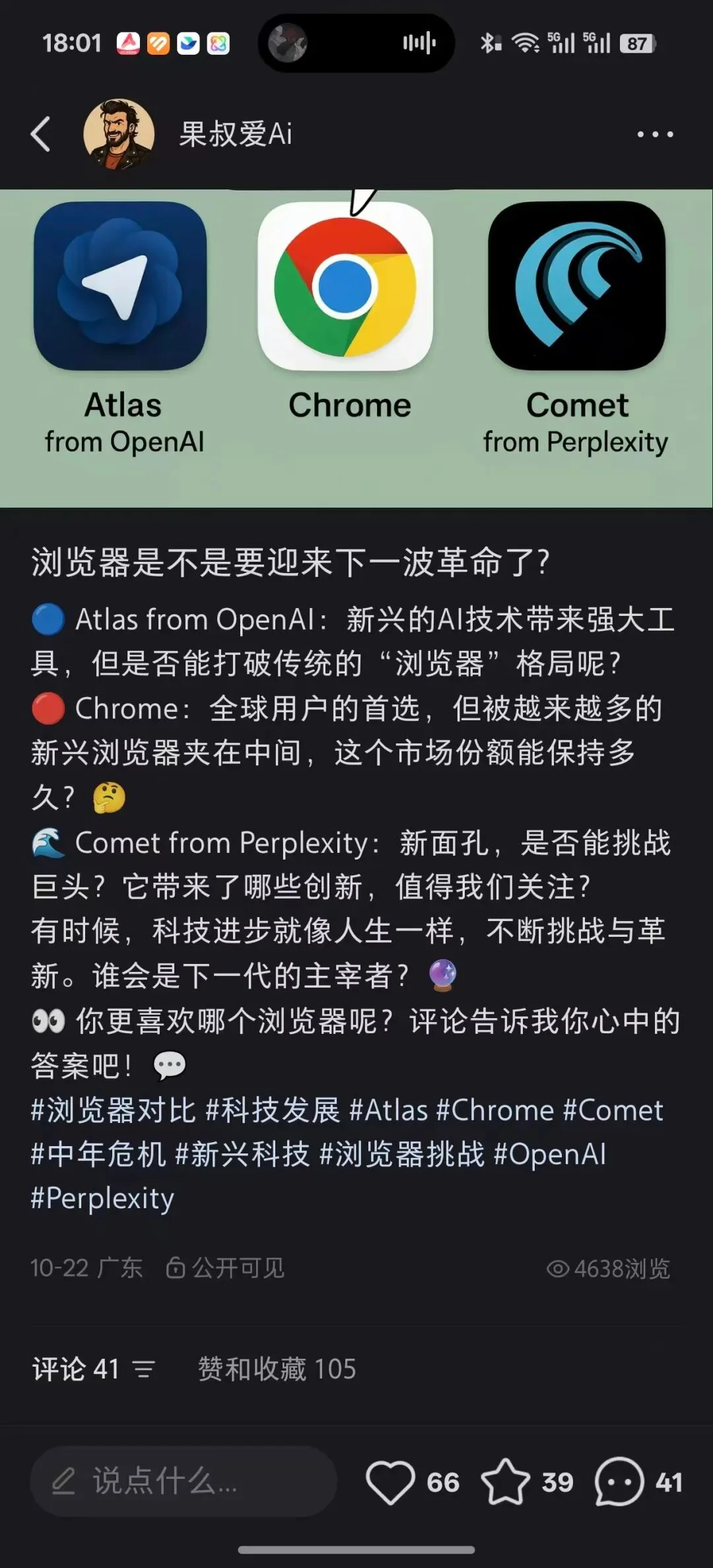Tap the lock icon next to 公开可见
Screen dimensions: 713x1568
point(175,1268)
